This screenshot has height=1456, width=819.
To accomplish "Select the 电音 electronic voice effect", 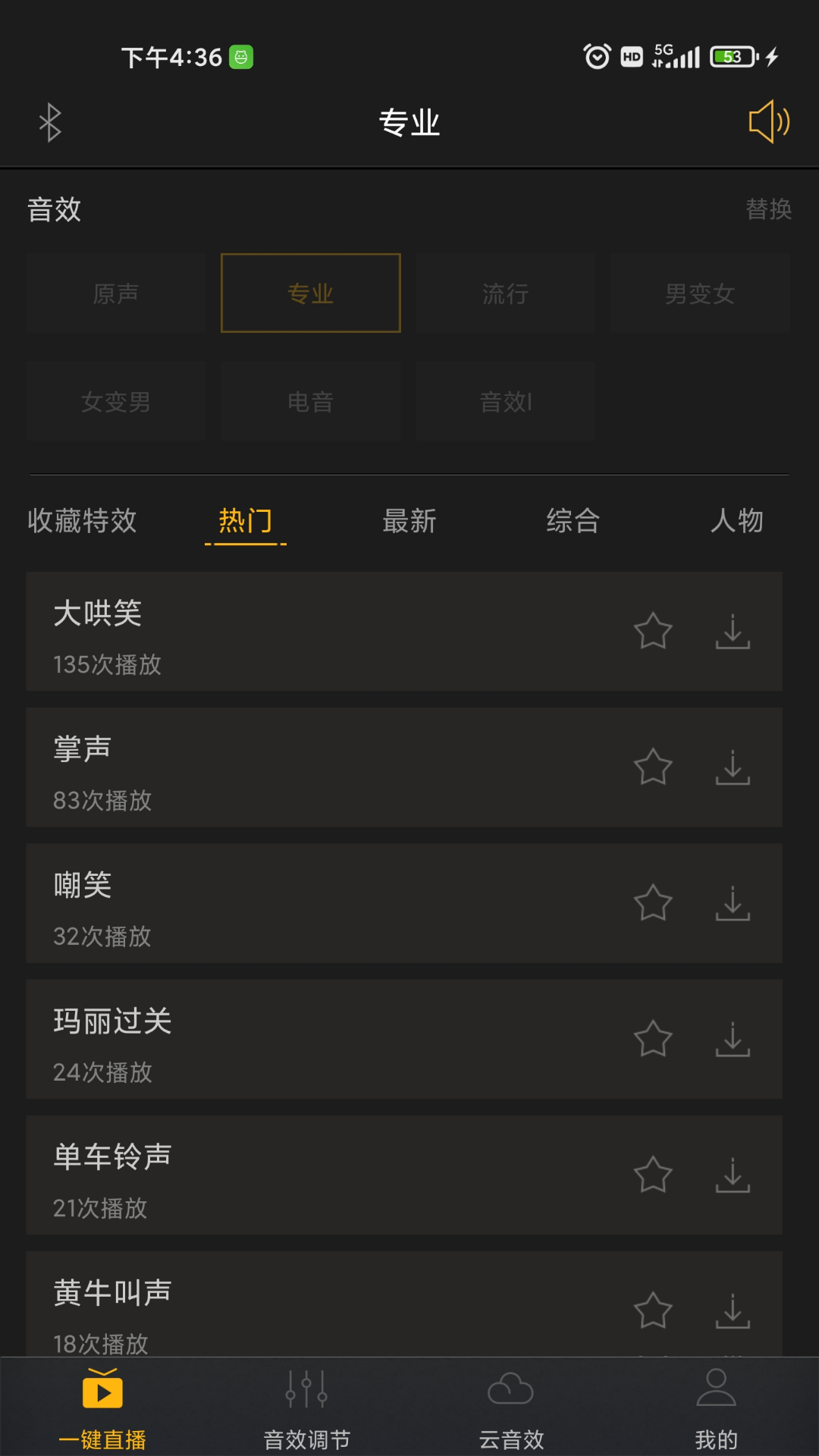I will (x=310, y=401).
